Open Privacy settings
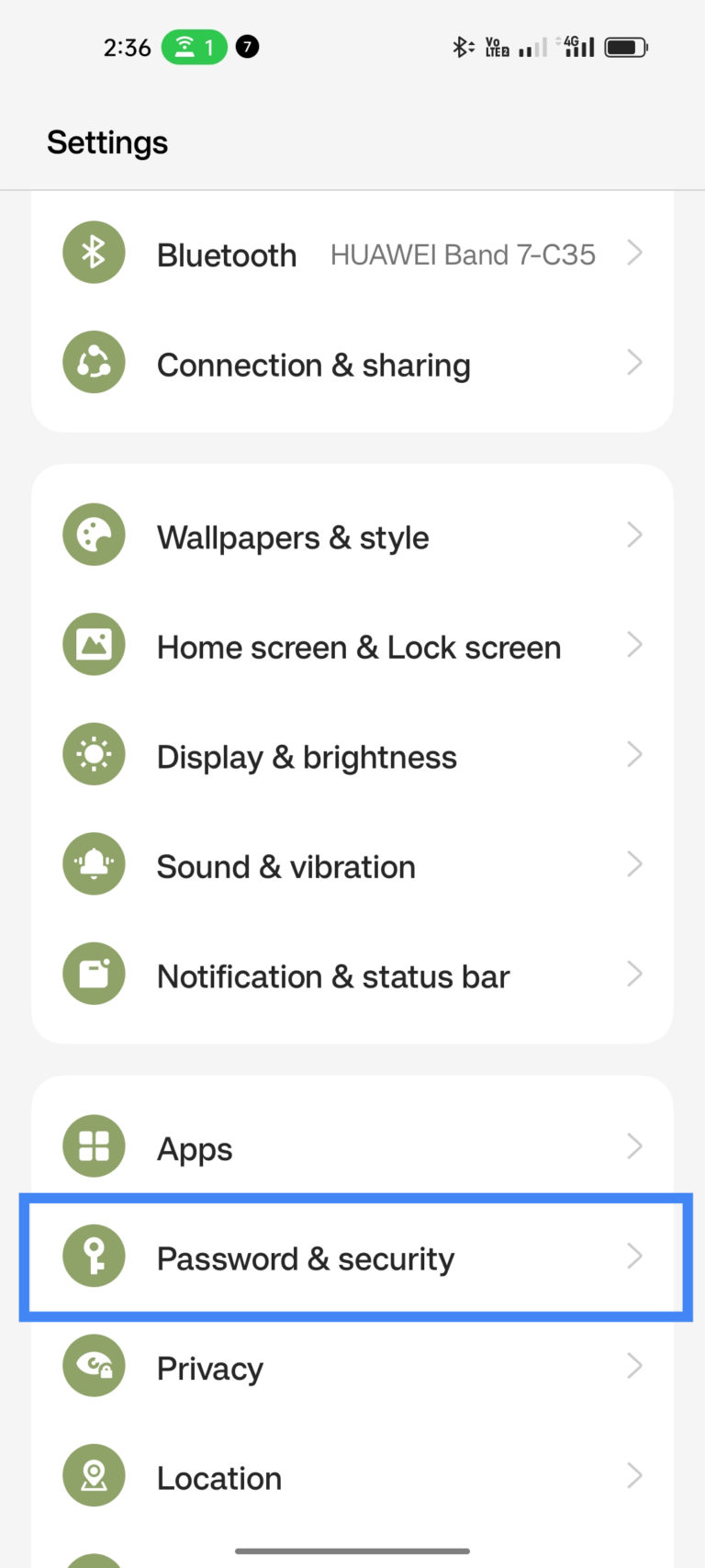The width and height of the screenshot is (705, 1568). (352, 1368)
